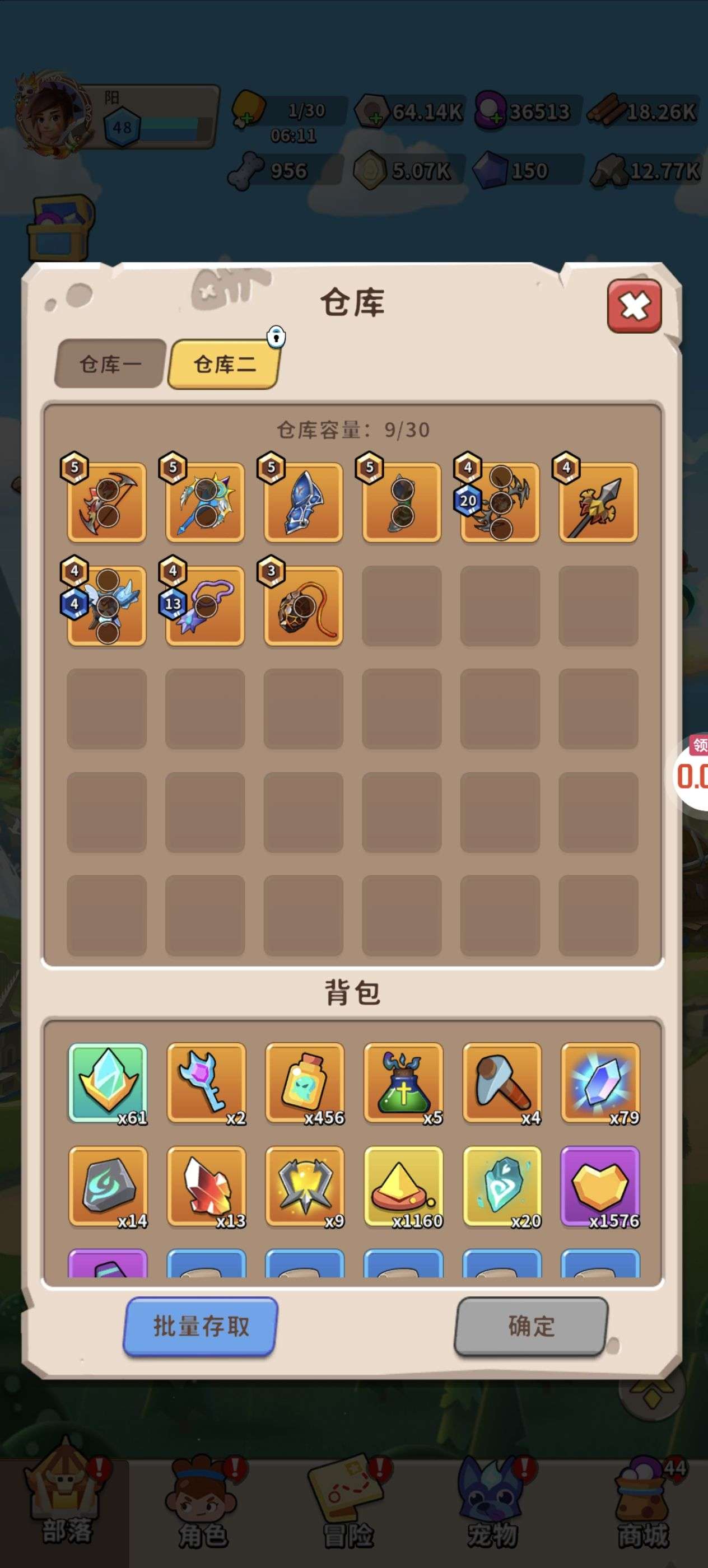Select the blue armor item in warehouse
This screenshot has height=1568, width=708.
click(303, 503)
